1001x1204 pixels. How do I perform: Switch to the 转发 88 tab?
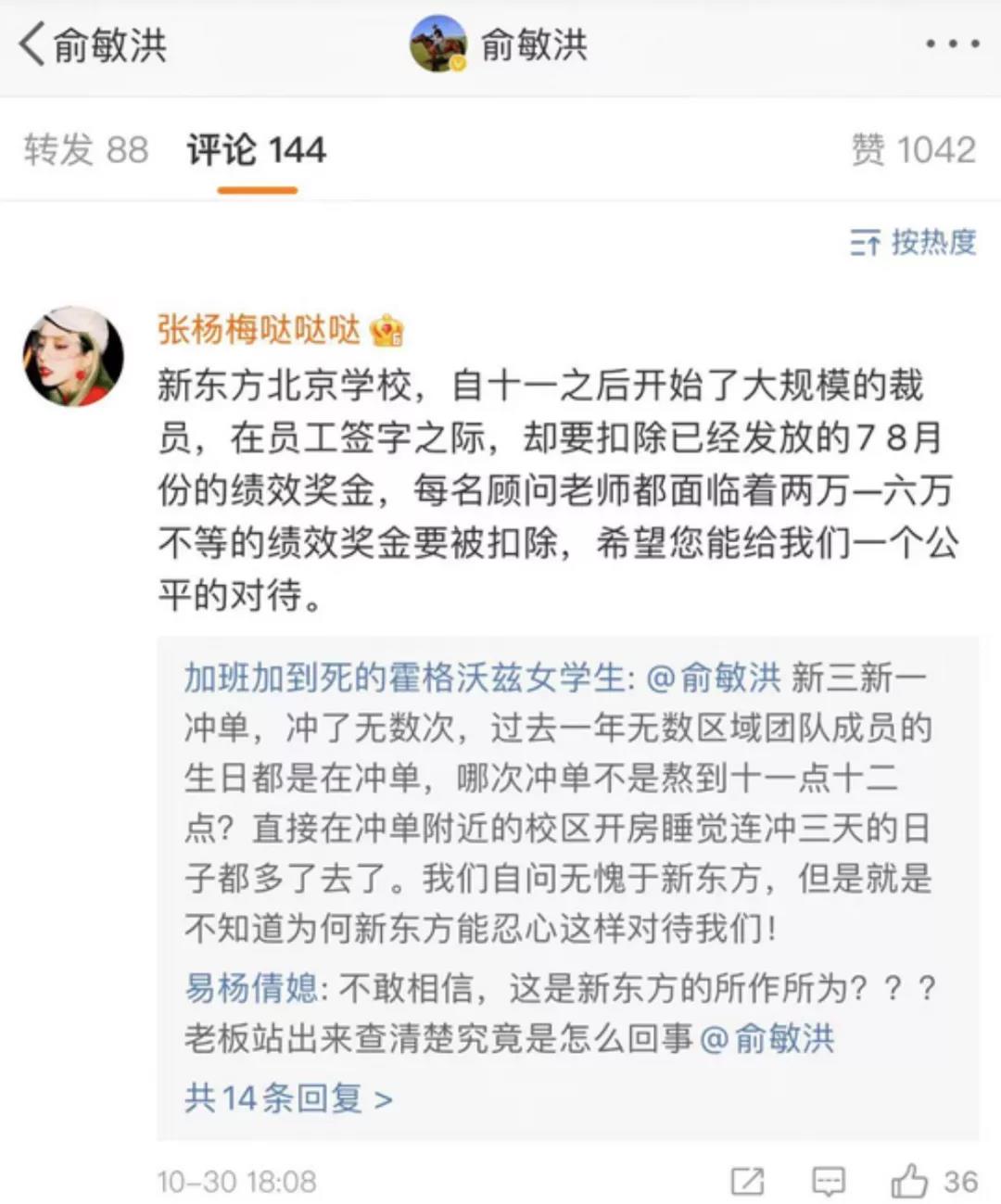85,150
